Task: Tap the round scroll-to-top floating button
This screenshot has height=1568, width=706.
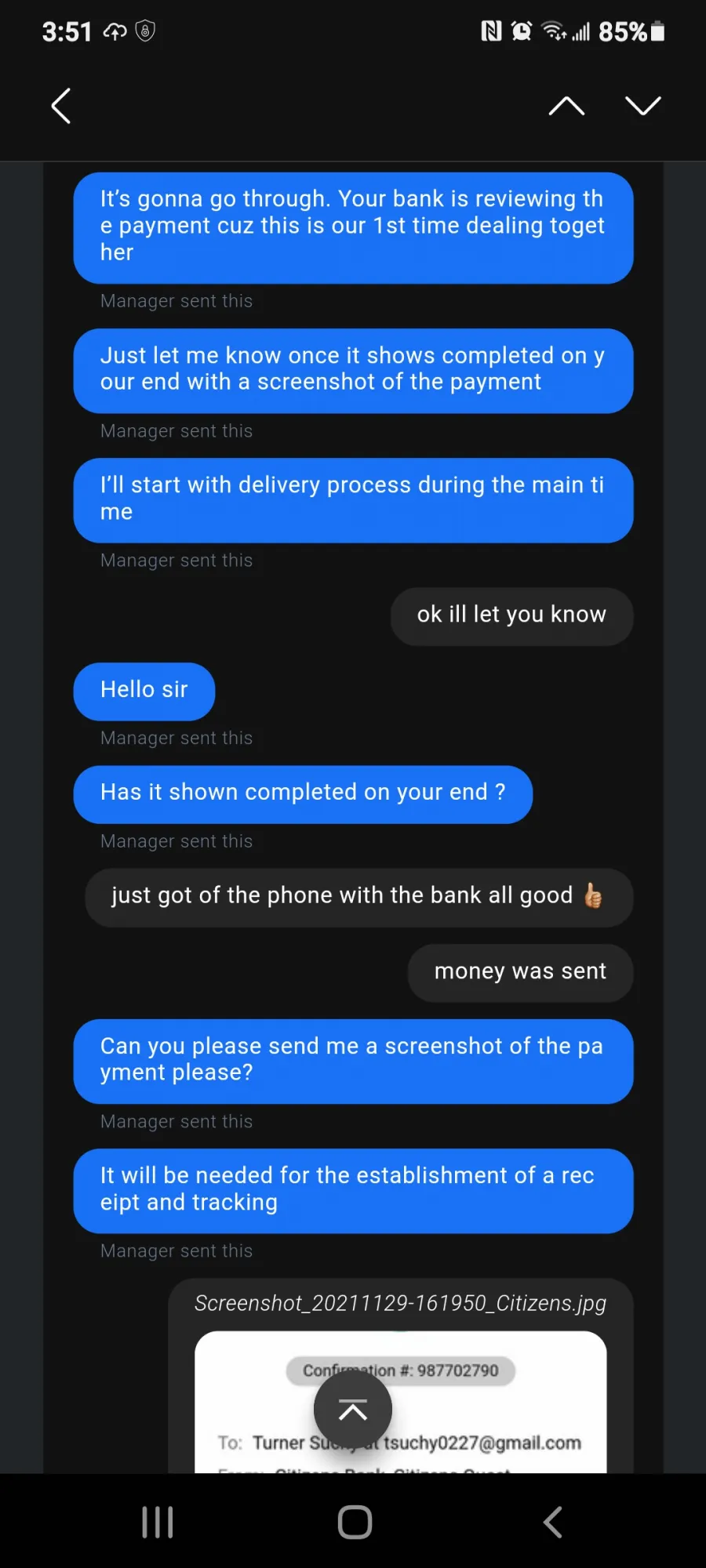Action: coord(353,1410)
